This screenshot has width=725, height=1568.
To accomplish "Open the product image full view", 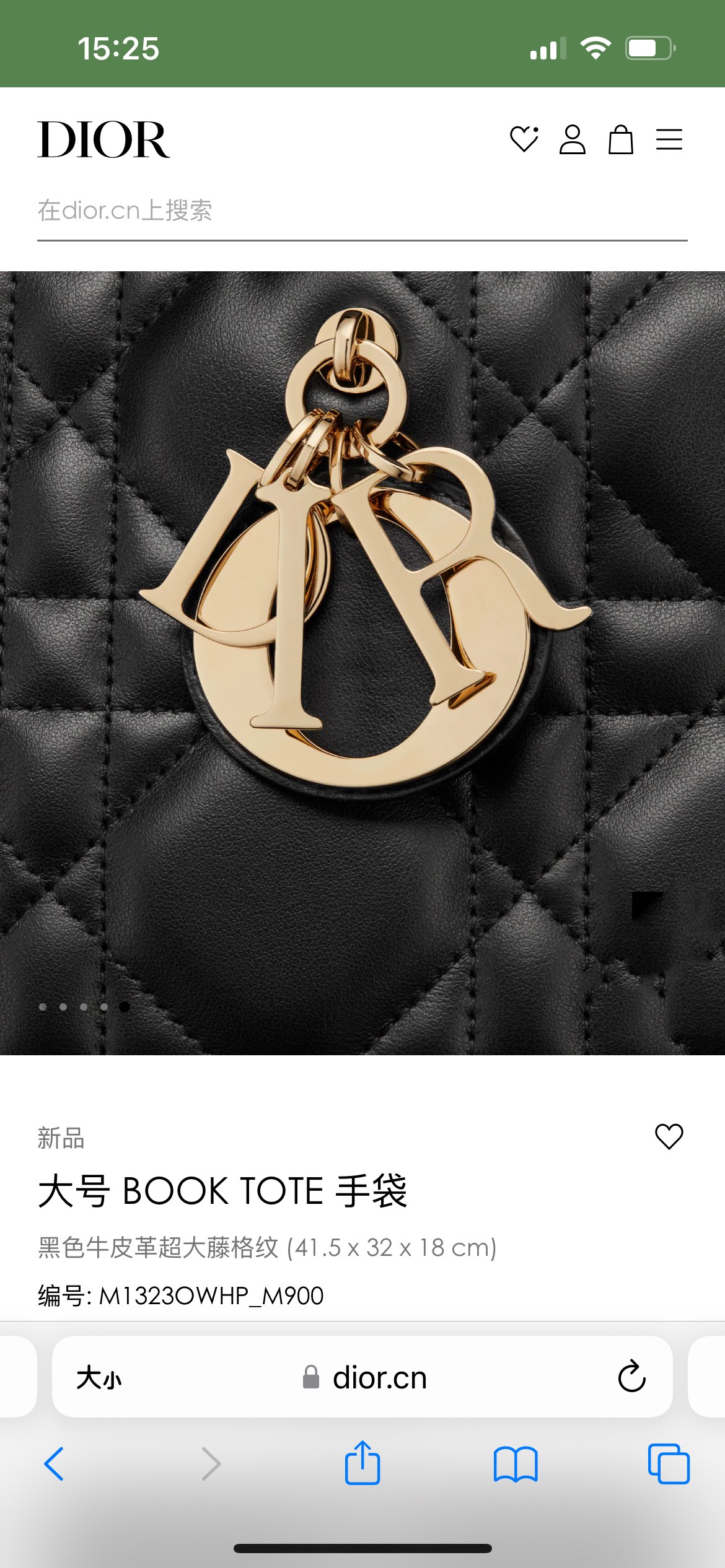I will pos(362,663).
